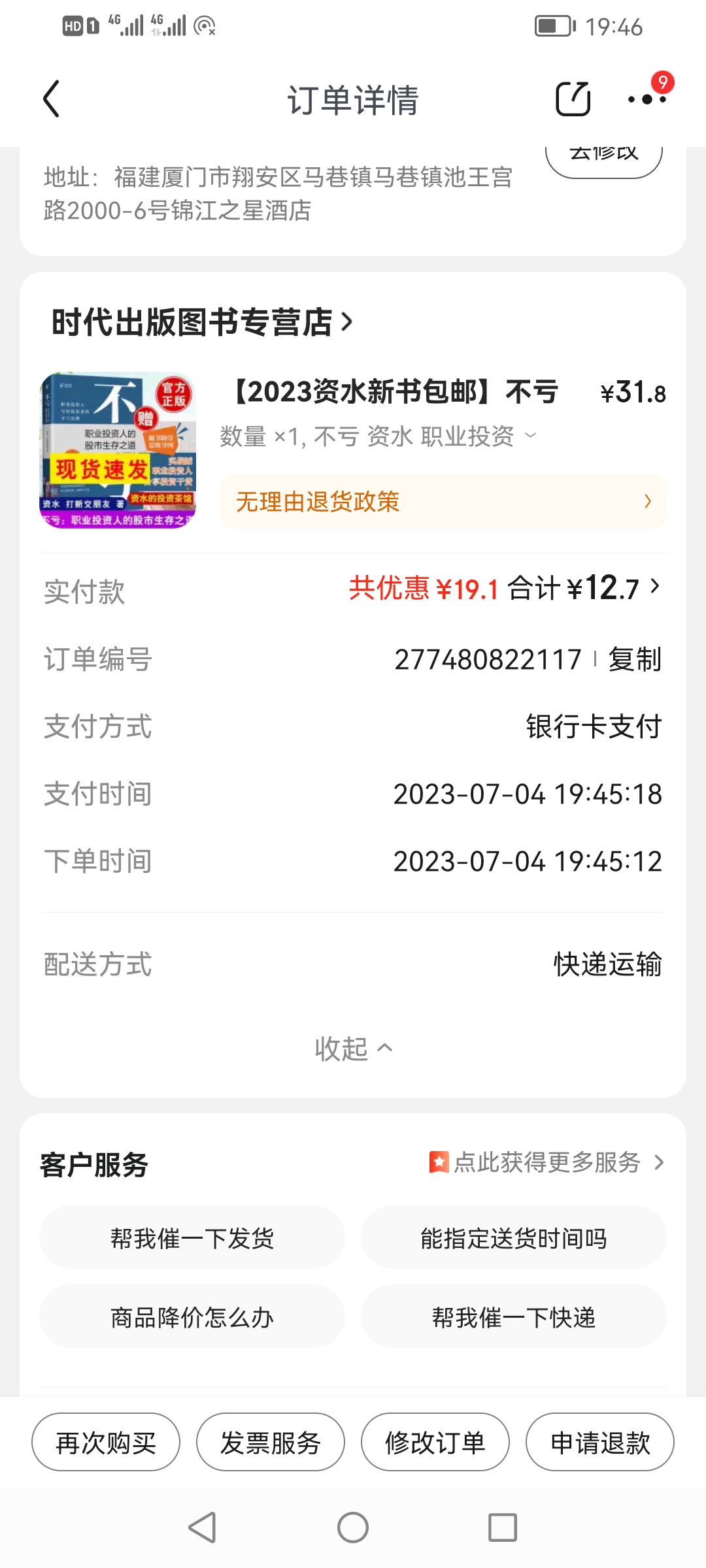Expand the product specification dropdown

pos(530,436)
